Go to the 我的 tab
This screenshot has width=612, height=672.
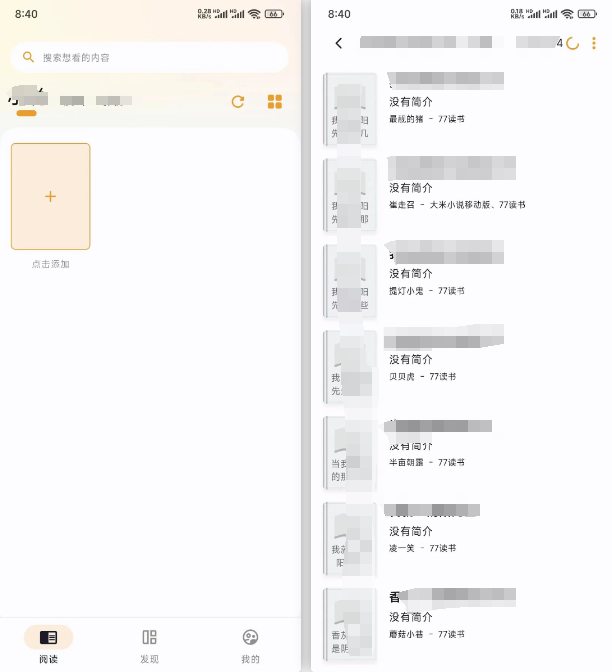point(251,644)
